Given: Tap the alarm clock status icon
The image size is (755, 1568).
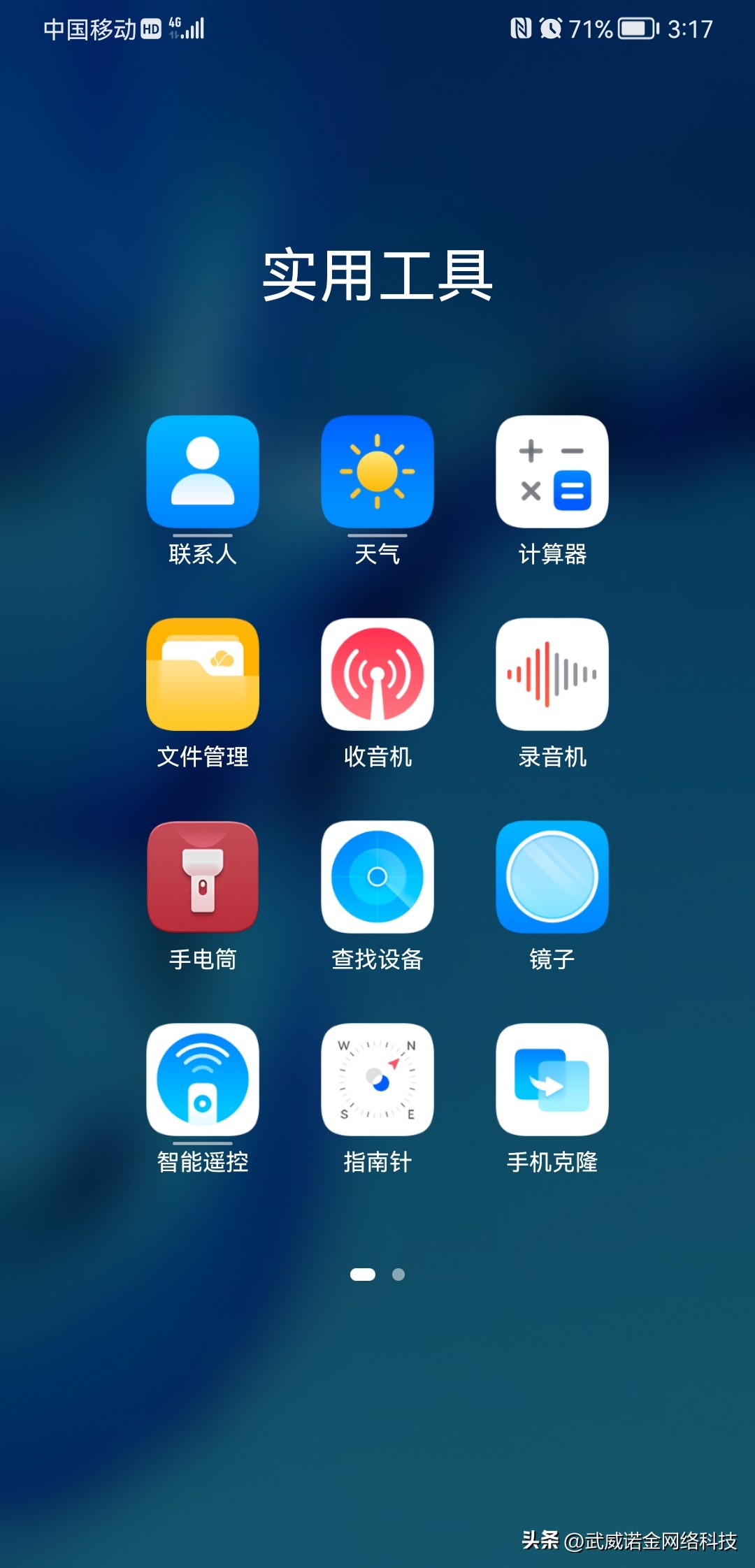Looking at the screenshot, I should coord(552,28).
